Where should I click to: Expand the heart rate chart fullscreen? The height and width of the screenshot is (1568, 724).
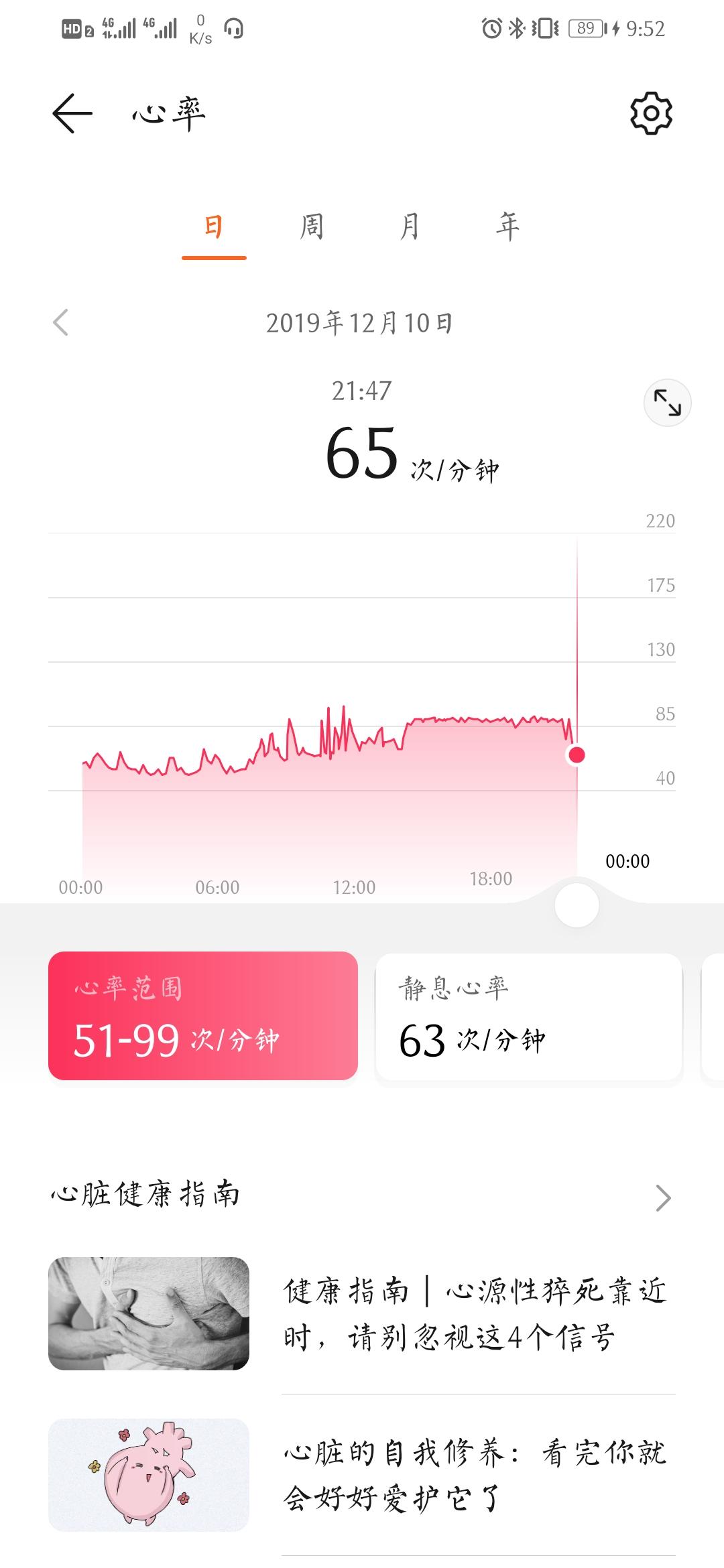coord(667,403)
